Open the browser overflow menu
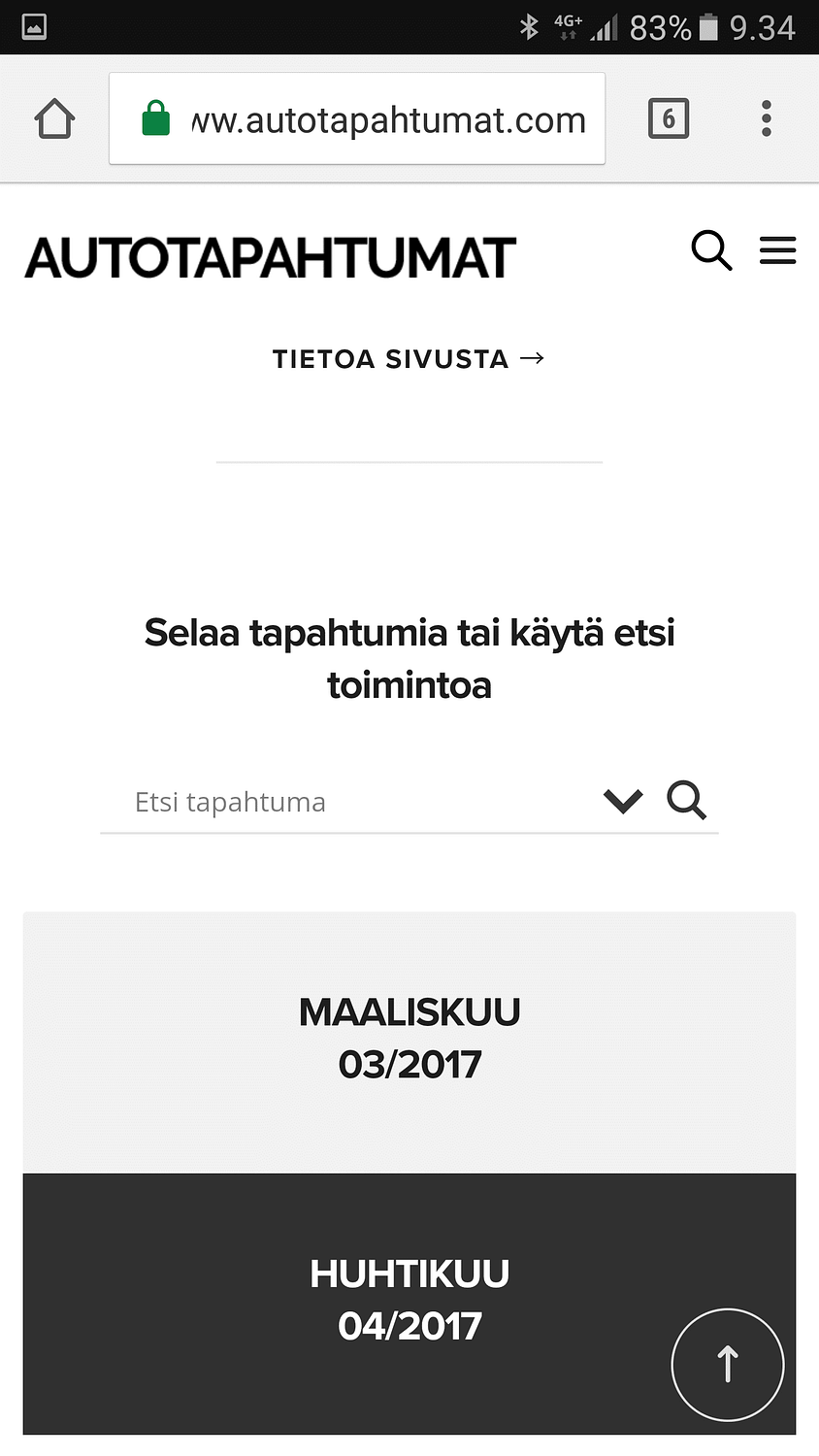 click(x=766, y=119)
